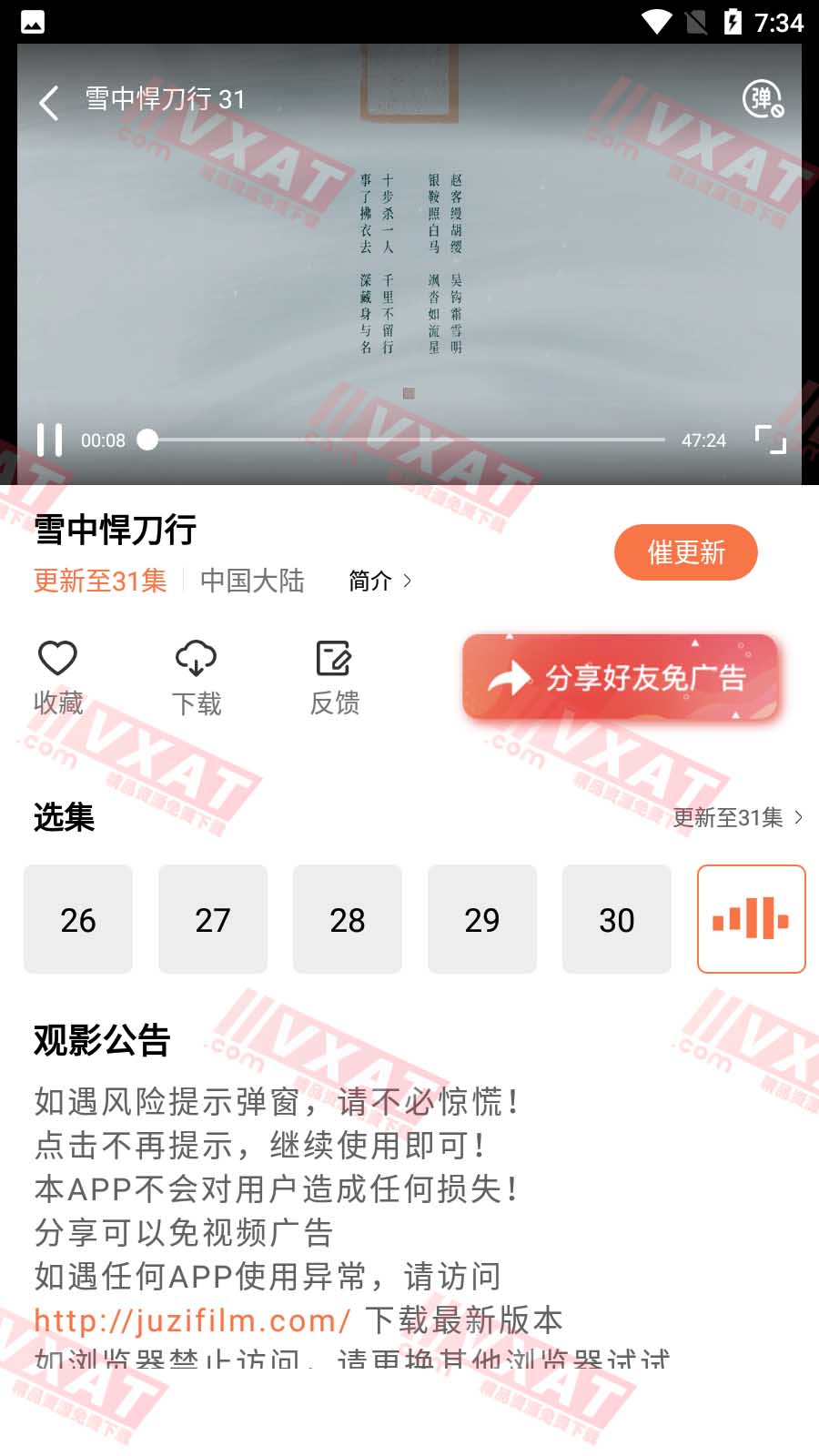Go back from the video player
Screen dimensions: 819x1456
click(49, 102)
